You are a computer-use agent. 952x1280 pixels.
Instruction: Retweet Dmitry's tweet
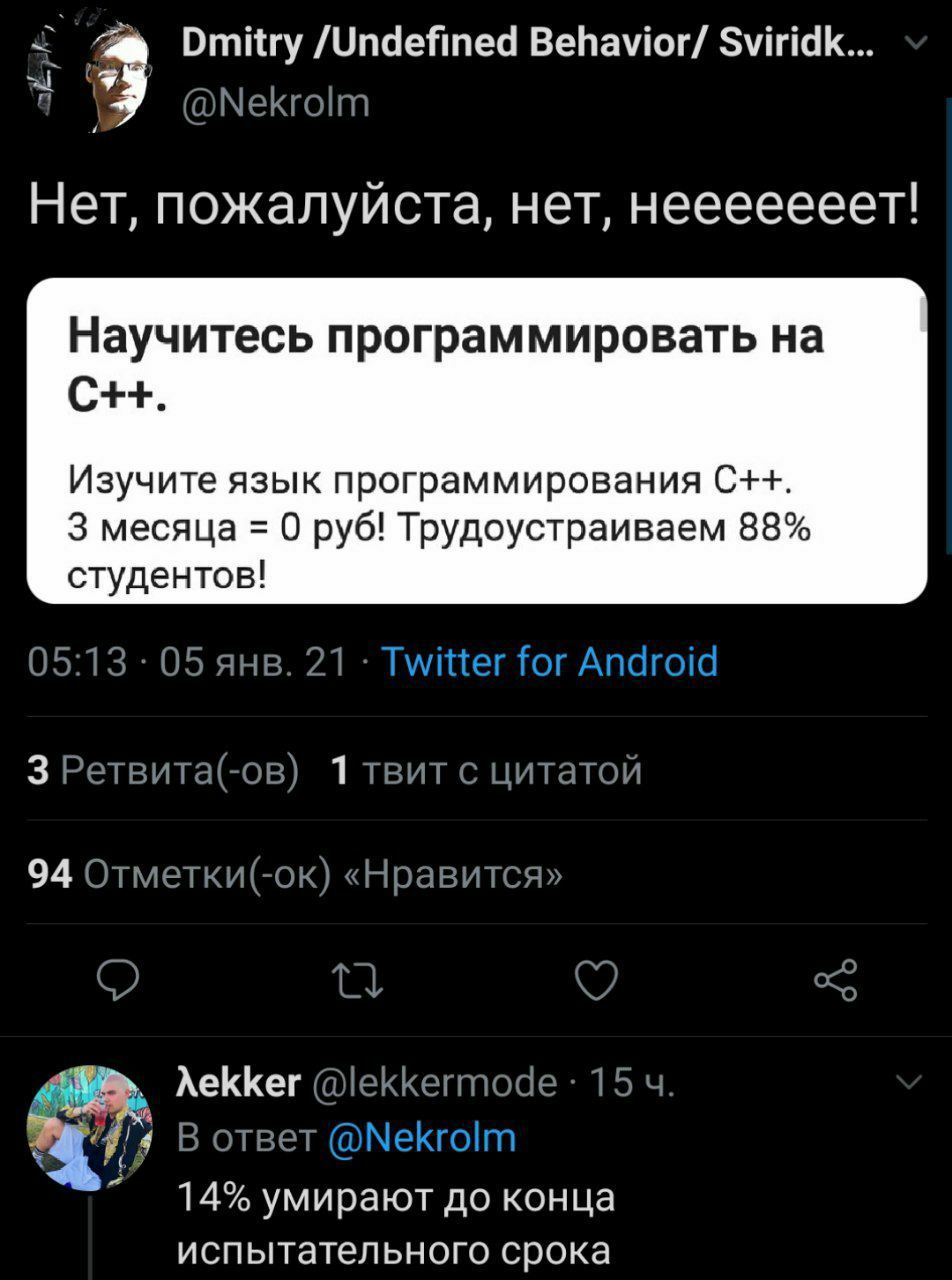click(360, 981)
